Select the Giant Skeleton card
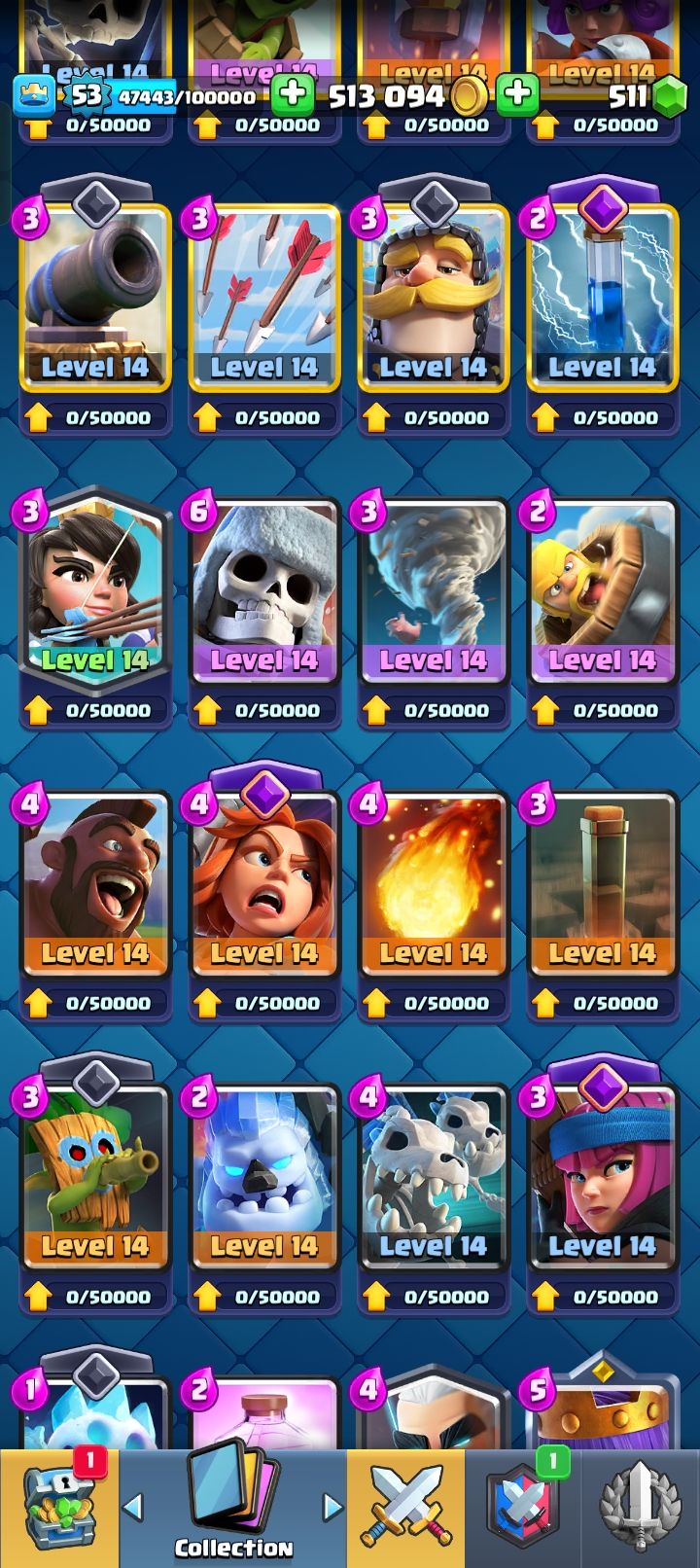 point(264,589)
